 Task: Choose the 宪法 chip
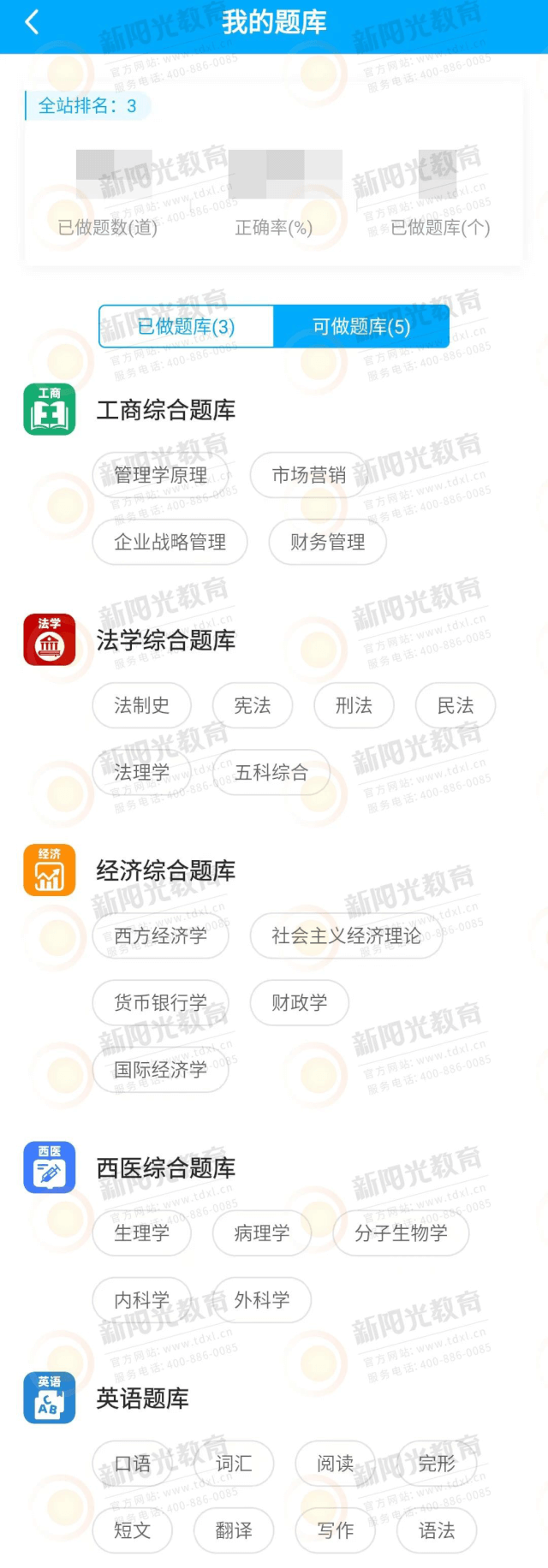point(252,705)
